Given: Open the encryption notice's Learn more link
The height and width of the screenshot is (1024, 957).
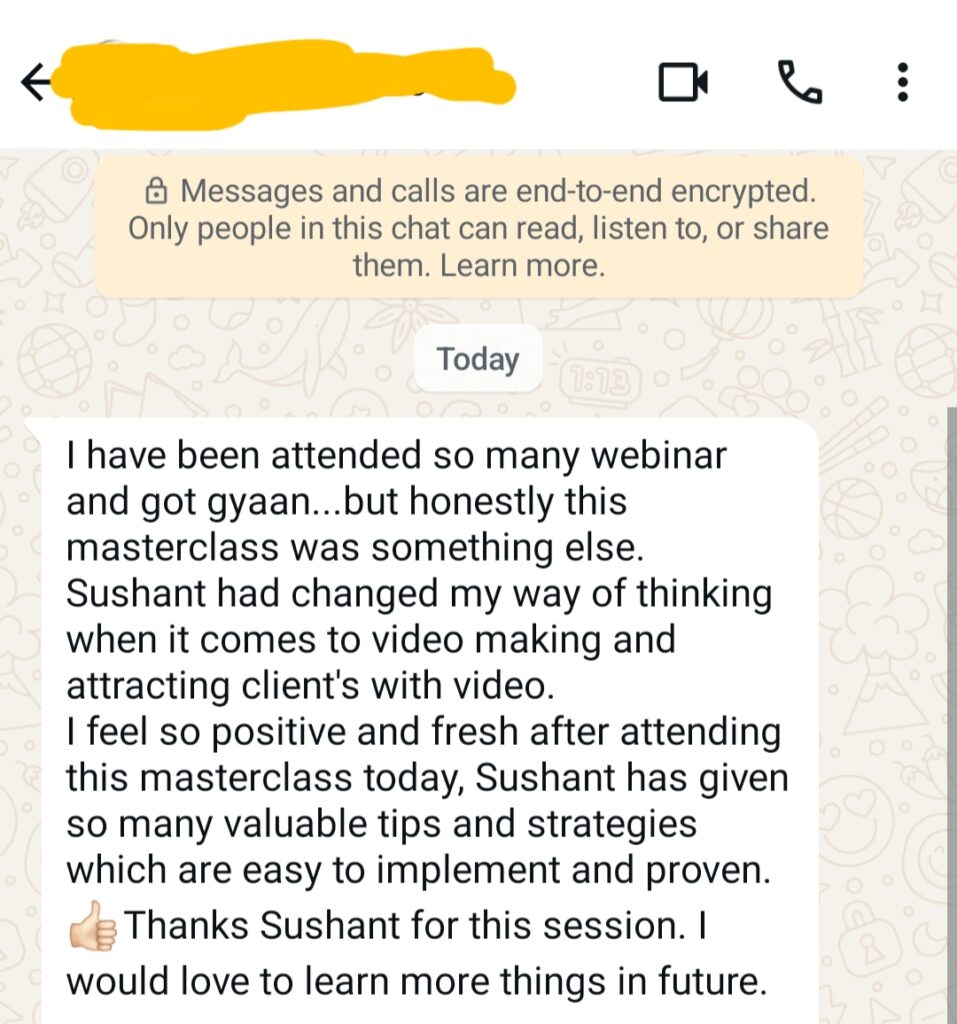Looking at the screenshot, I should coord(522,266).
